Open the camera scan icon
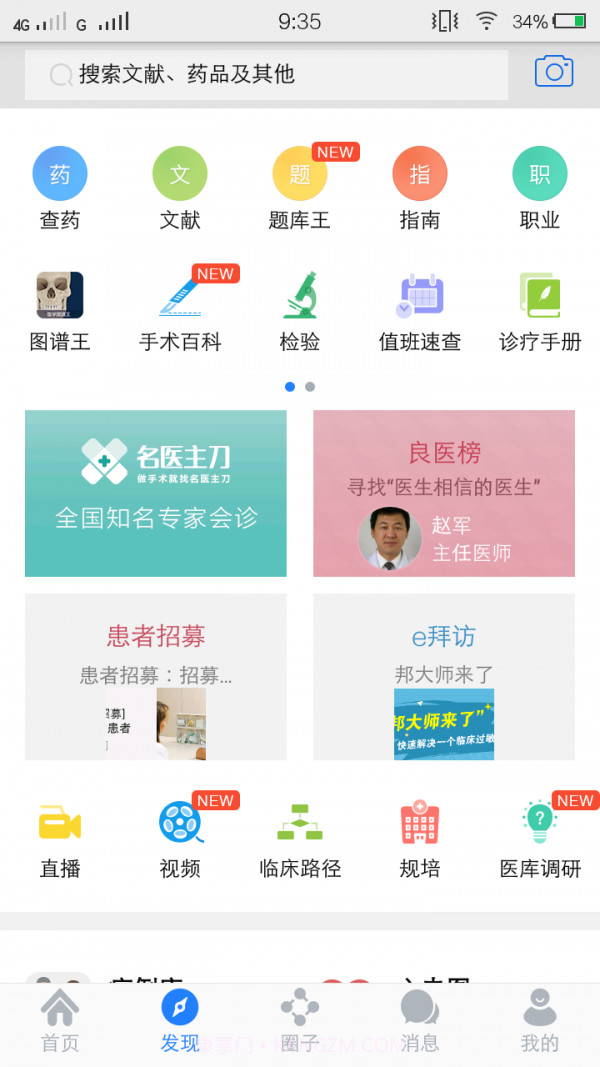The height and width of the screenshot is (1067, 600). [553, 72]
